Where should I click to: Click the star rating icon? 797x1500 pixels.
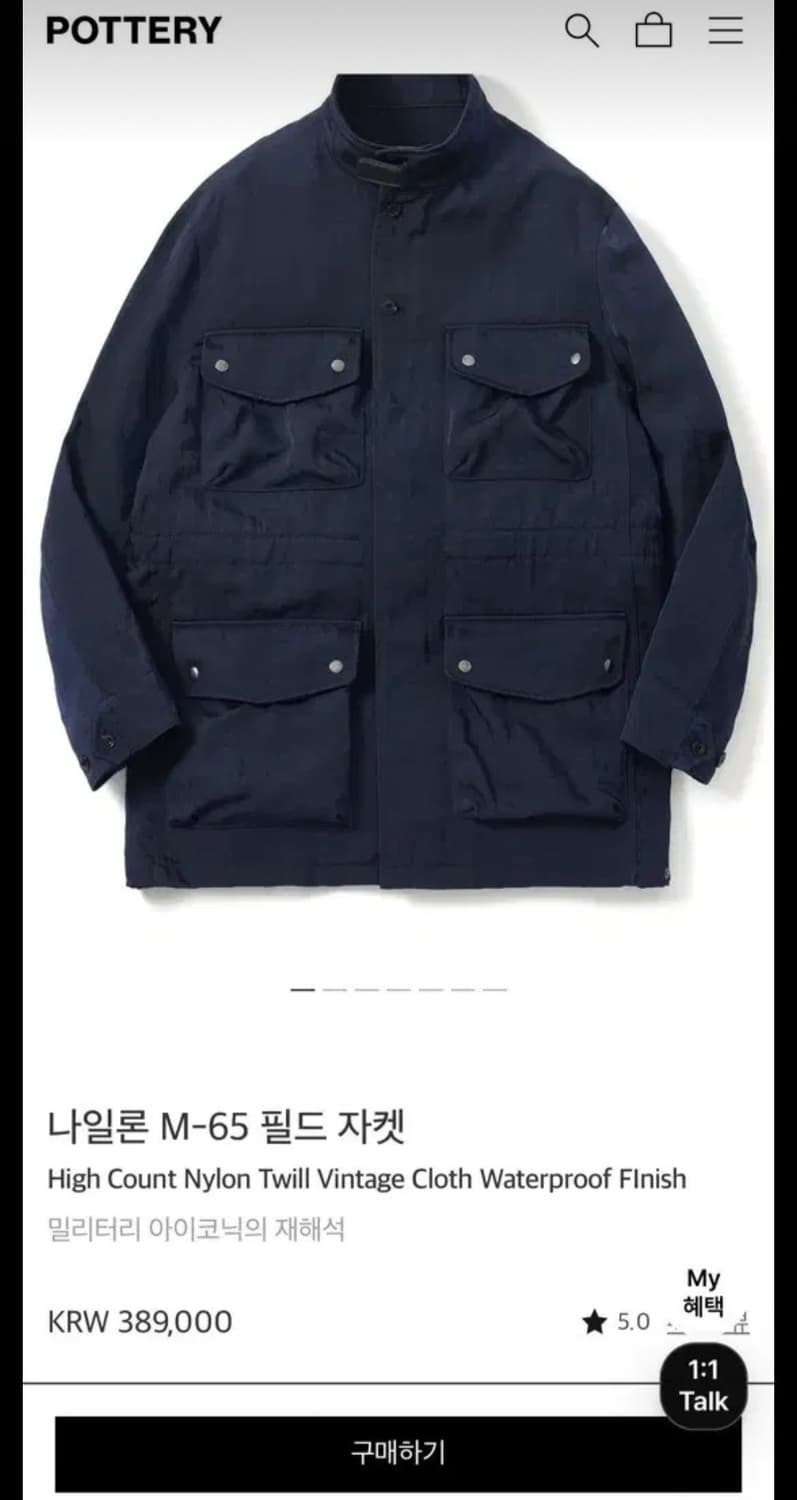[593, 1320]
